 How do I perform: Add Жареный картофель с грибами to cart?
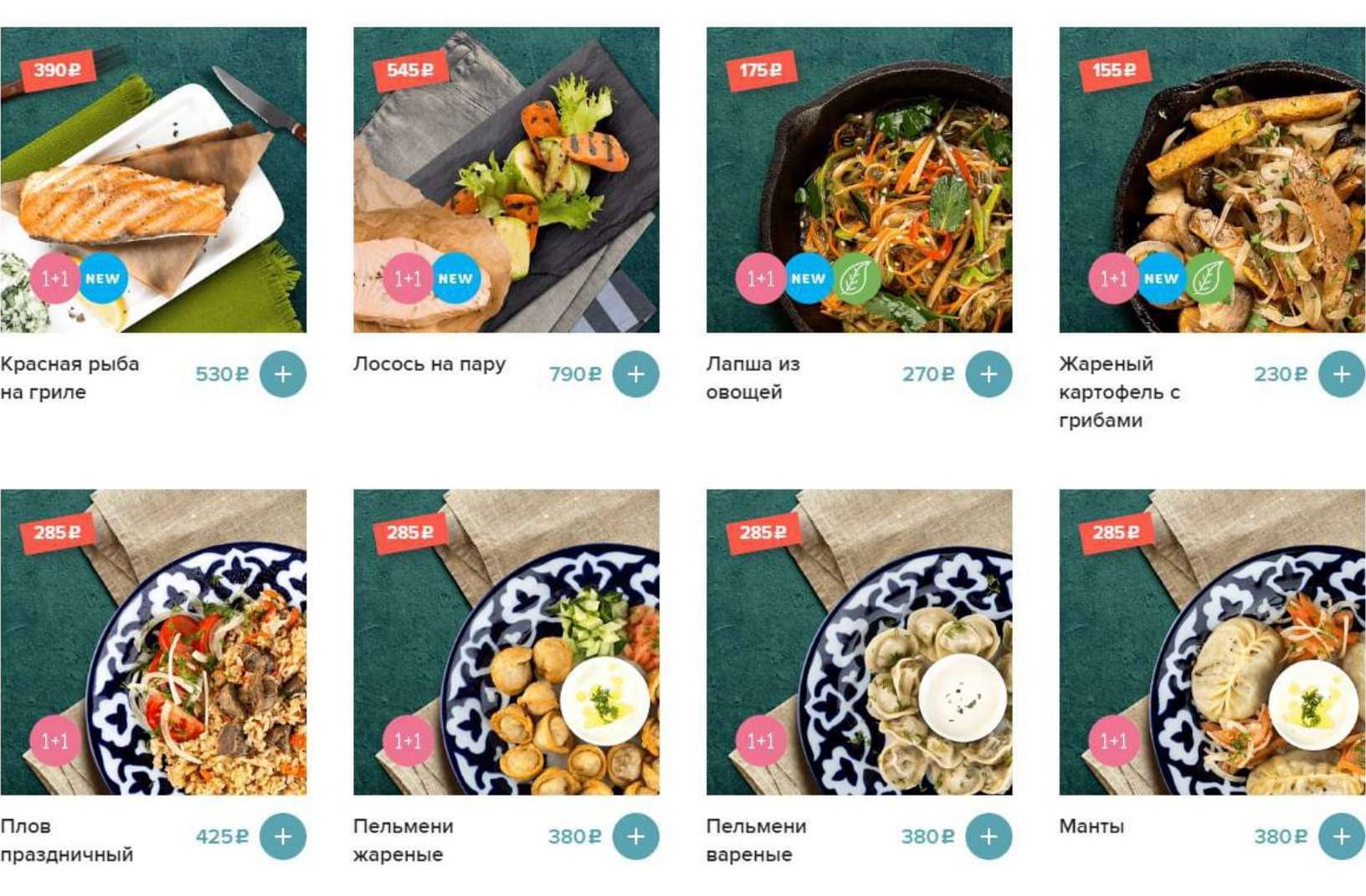(x=1341, y=374)
